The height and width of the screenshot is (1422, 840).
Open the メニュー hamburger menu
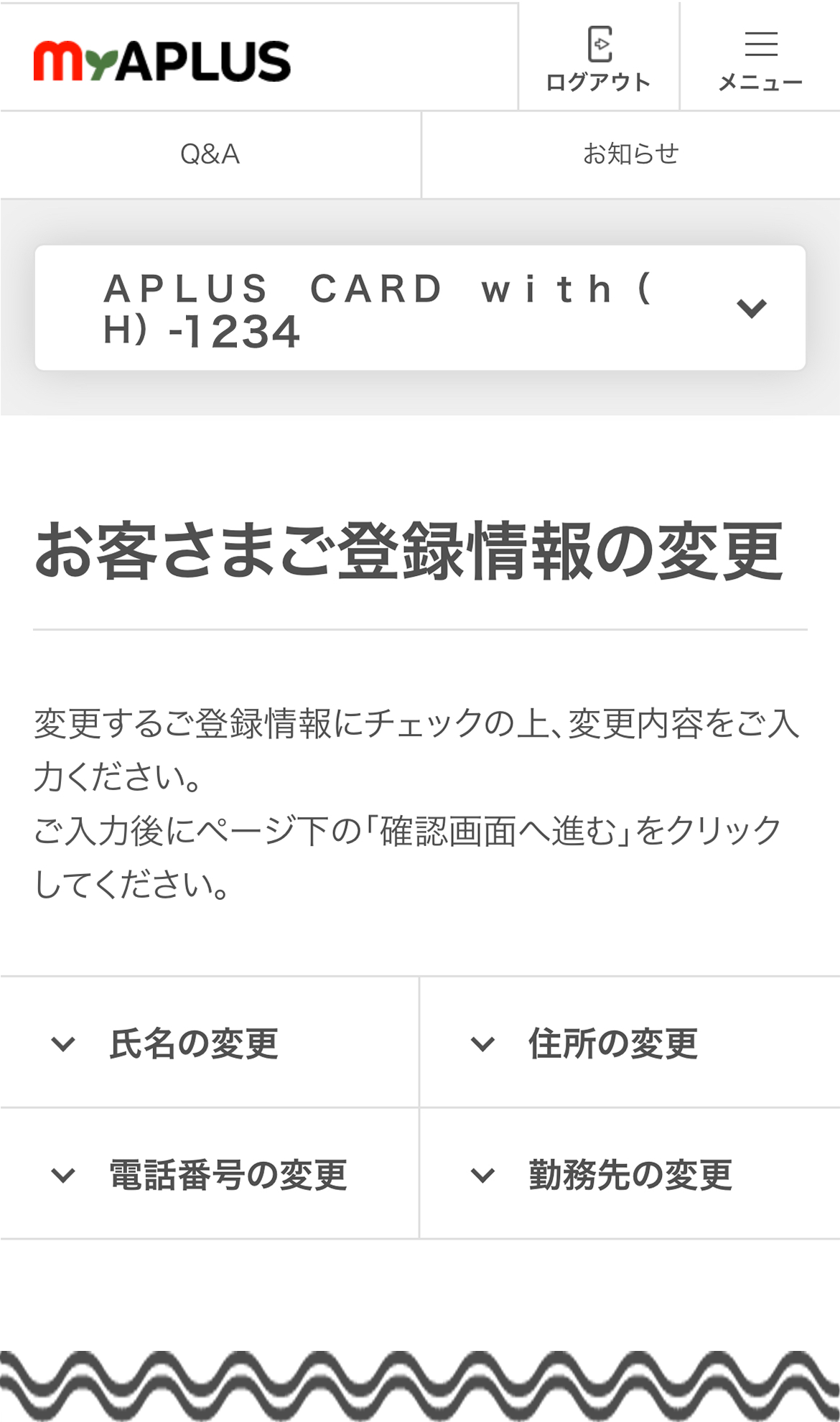click(x=760, y=59)
